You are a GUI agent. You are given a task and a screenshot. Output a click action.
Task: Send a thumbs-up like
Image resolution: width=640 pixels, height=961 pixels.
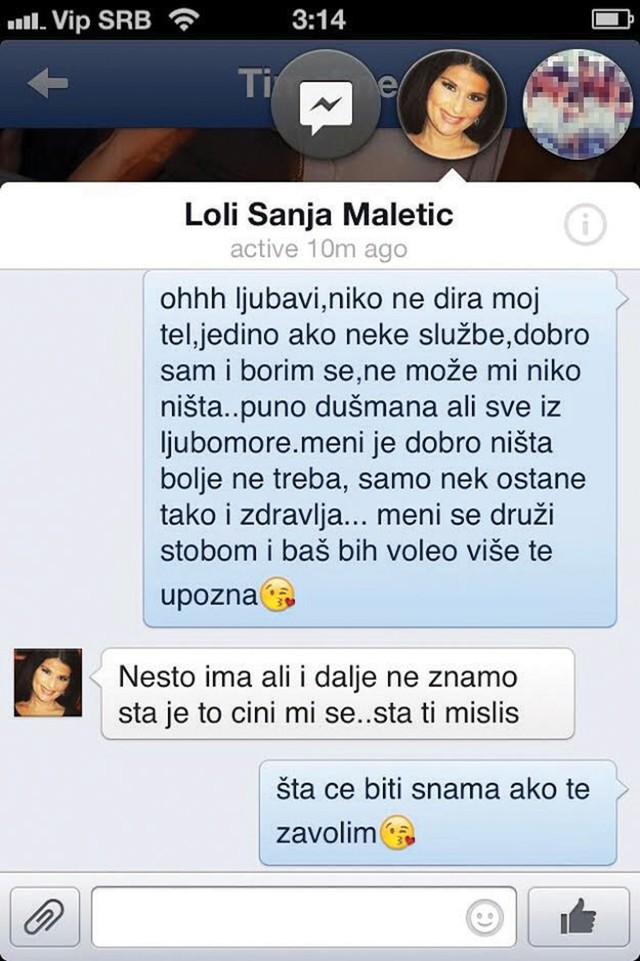pos(580,915)
